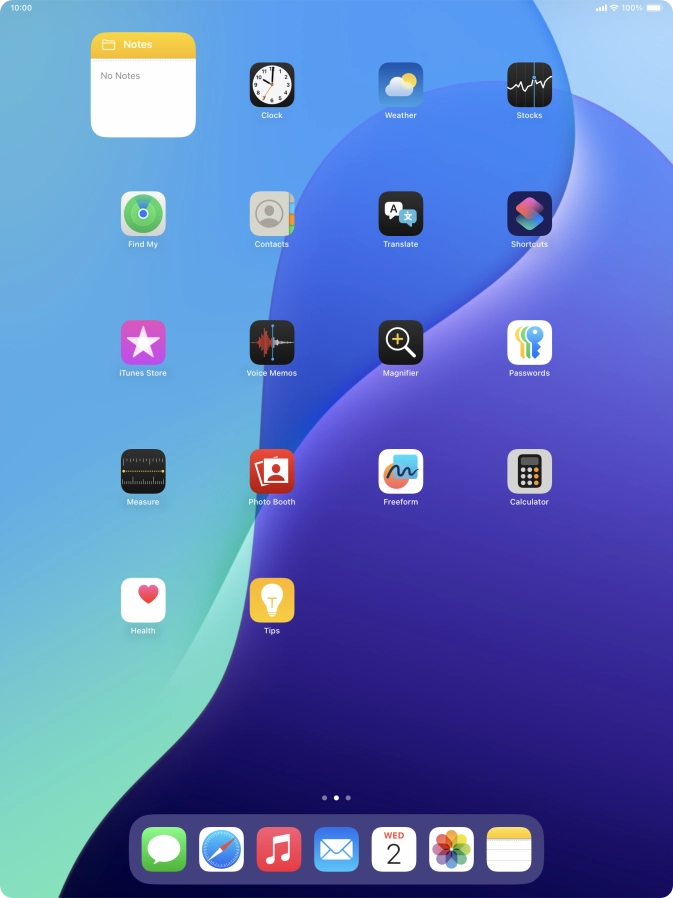Image resolution: width=673 pixels, height=898 pixels.
Task: Open the Magnifier app
Action: [401, 343]
